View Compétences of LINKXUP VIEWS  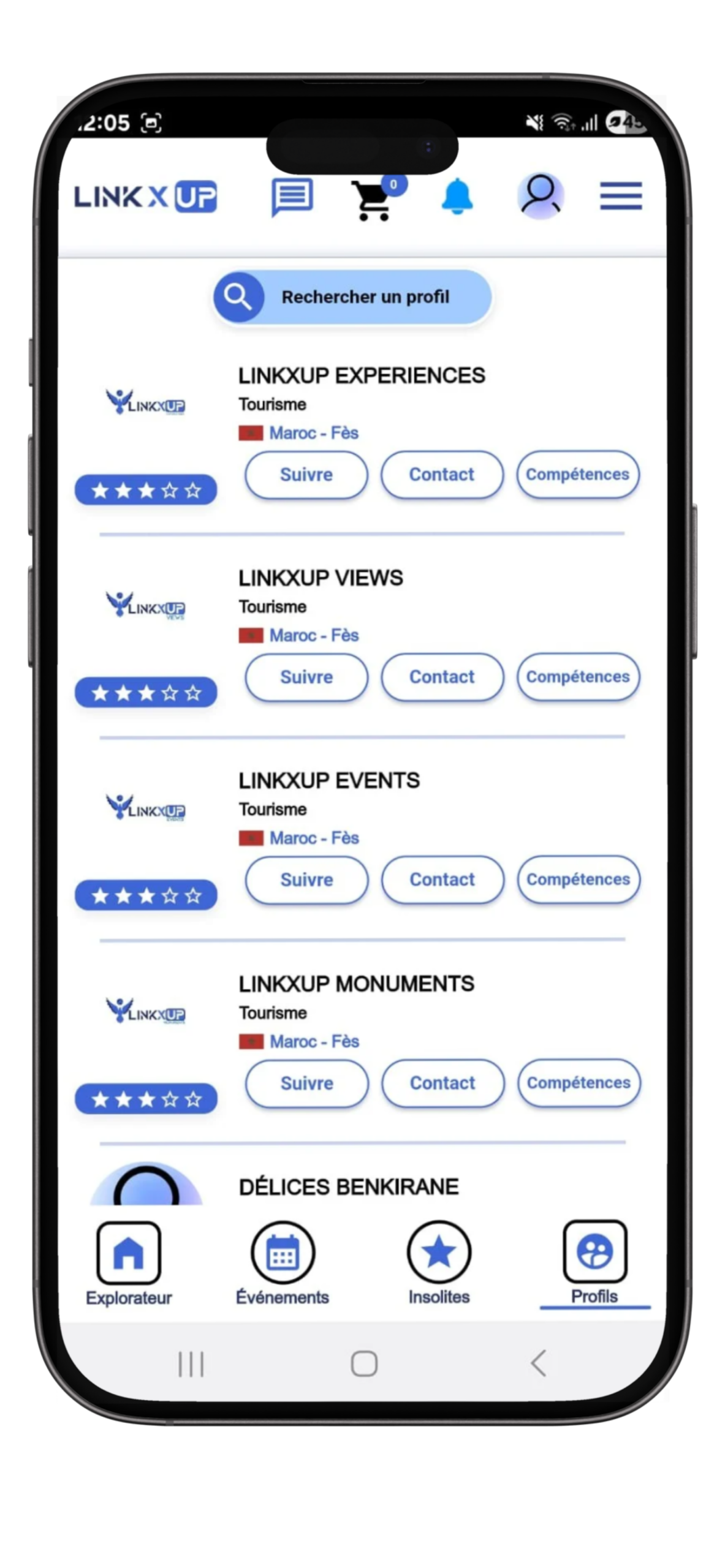[578, 677]
